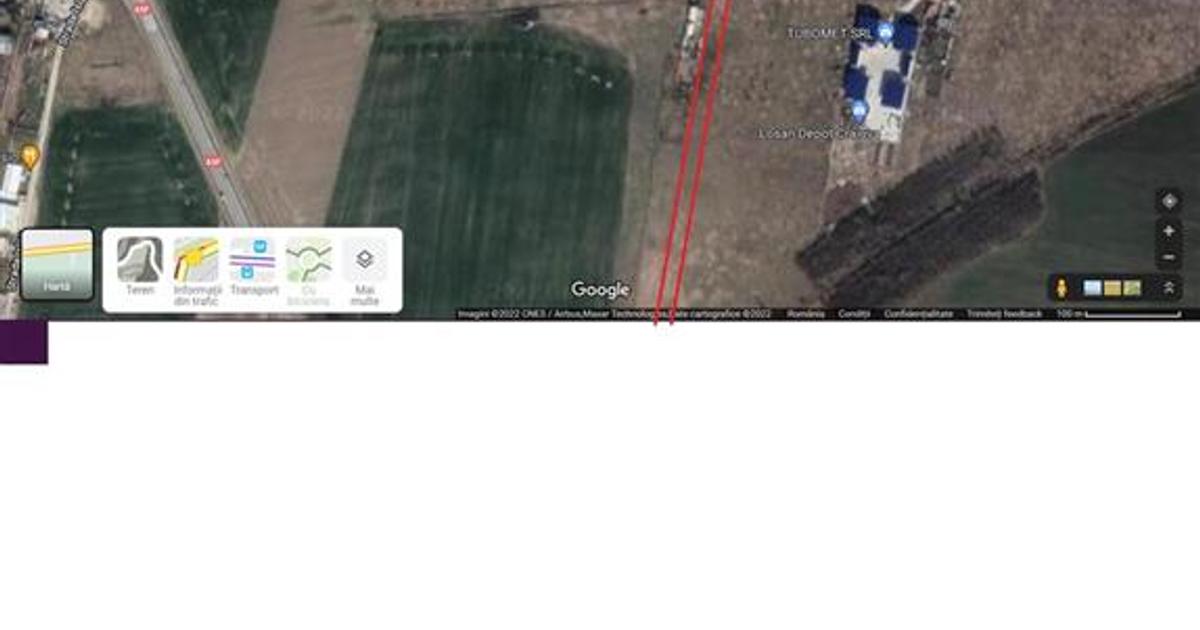Open the Confidentialitate link
The image size is (1200, 630).
[x=918, y=314]
